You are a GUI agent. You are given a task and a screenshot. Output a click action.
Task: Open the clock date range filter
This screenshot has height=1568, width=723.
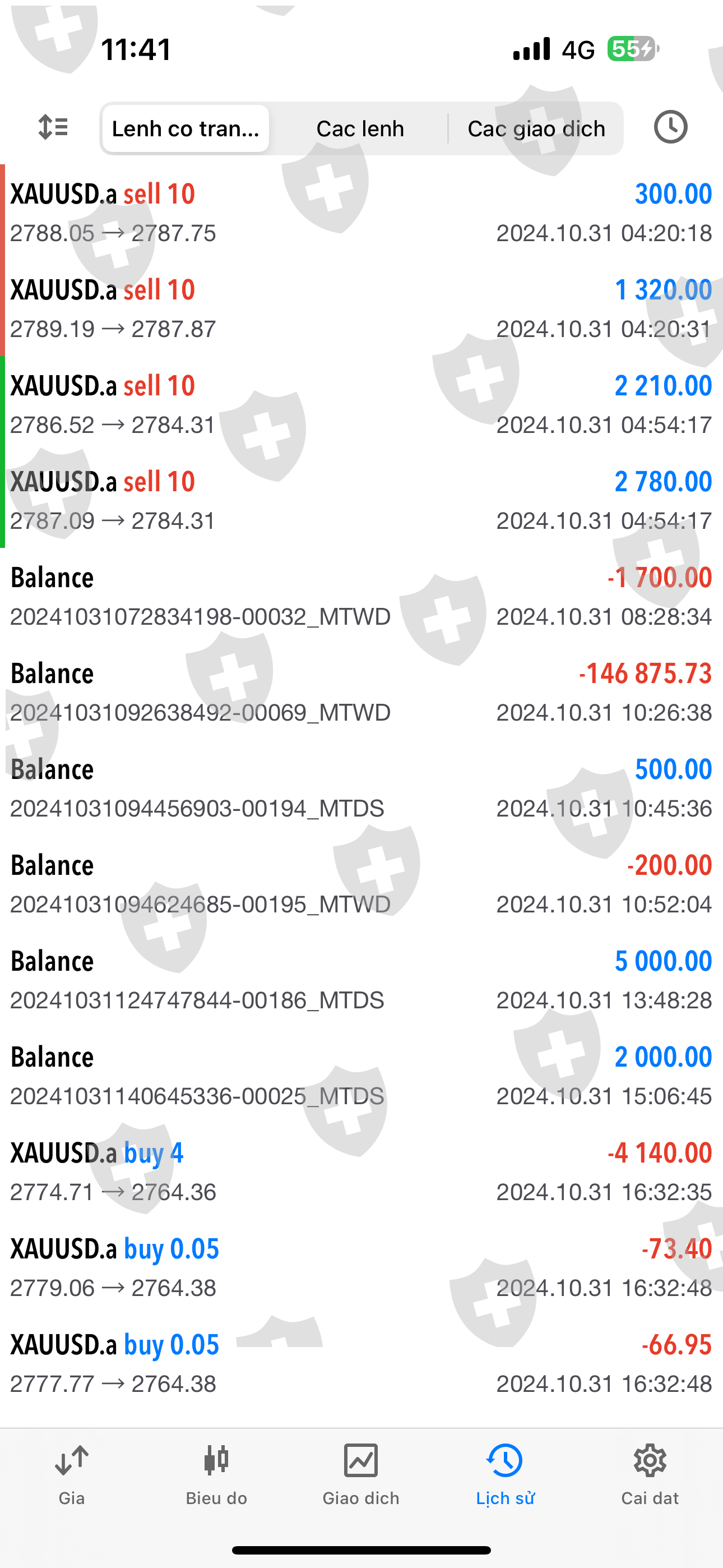pyautogui.click(x=670, y=127)
